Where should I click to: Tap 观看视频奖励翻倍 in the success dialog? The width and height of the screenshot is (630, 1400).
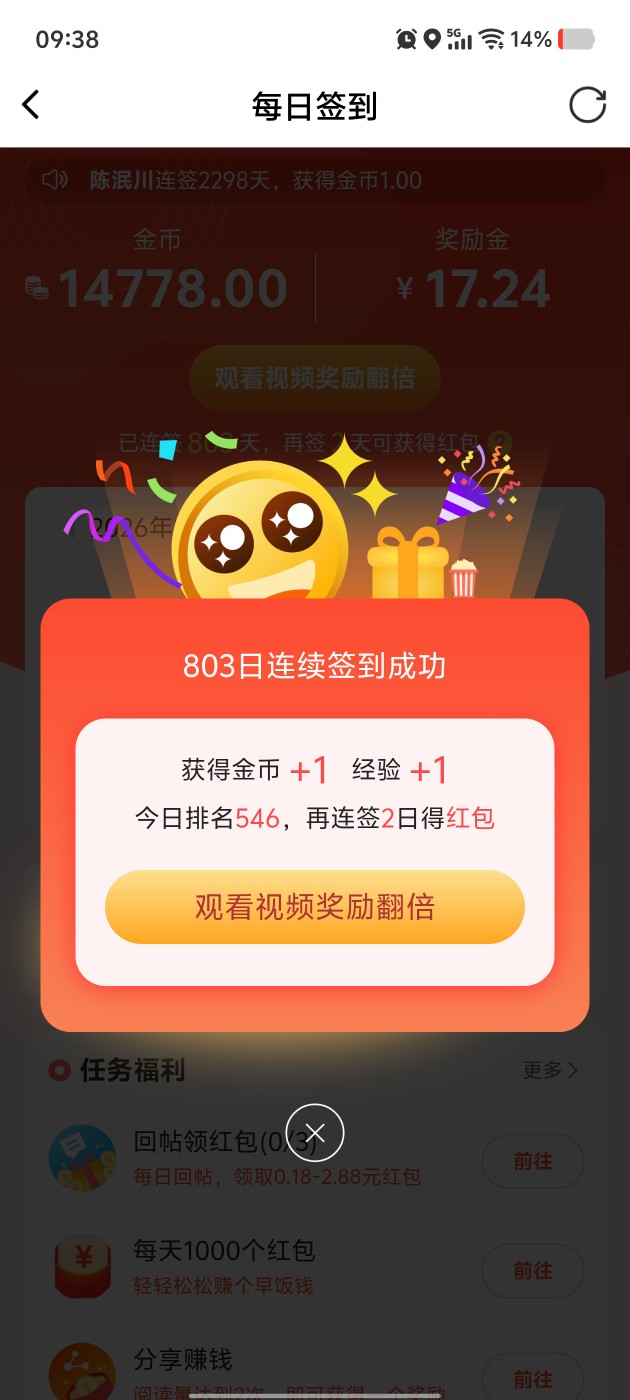click(x=314, y=907)
